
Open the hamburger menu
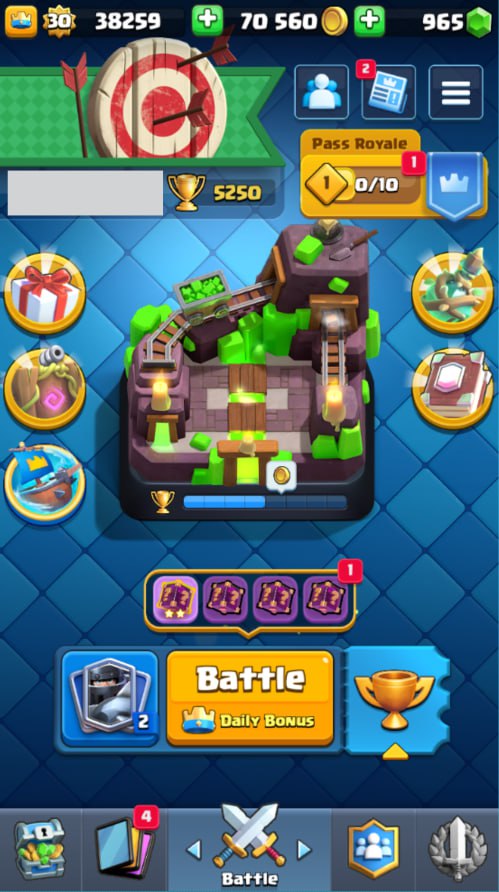(456, 92)
